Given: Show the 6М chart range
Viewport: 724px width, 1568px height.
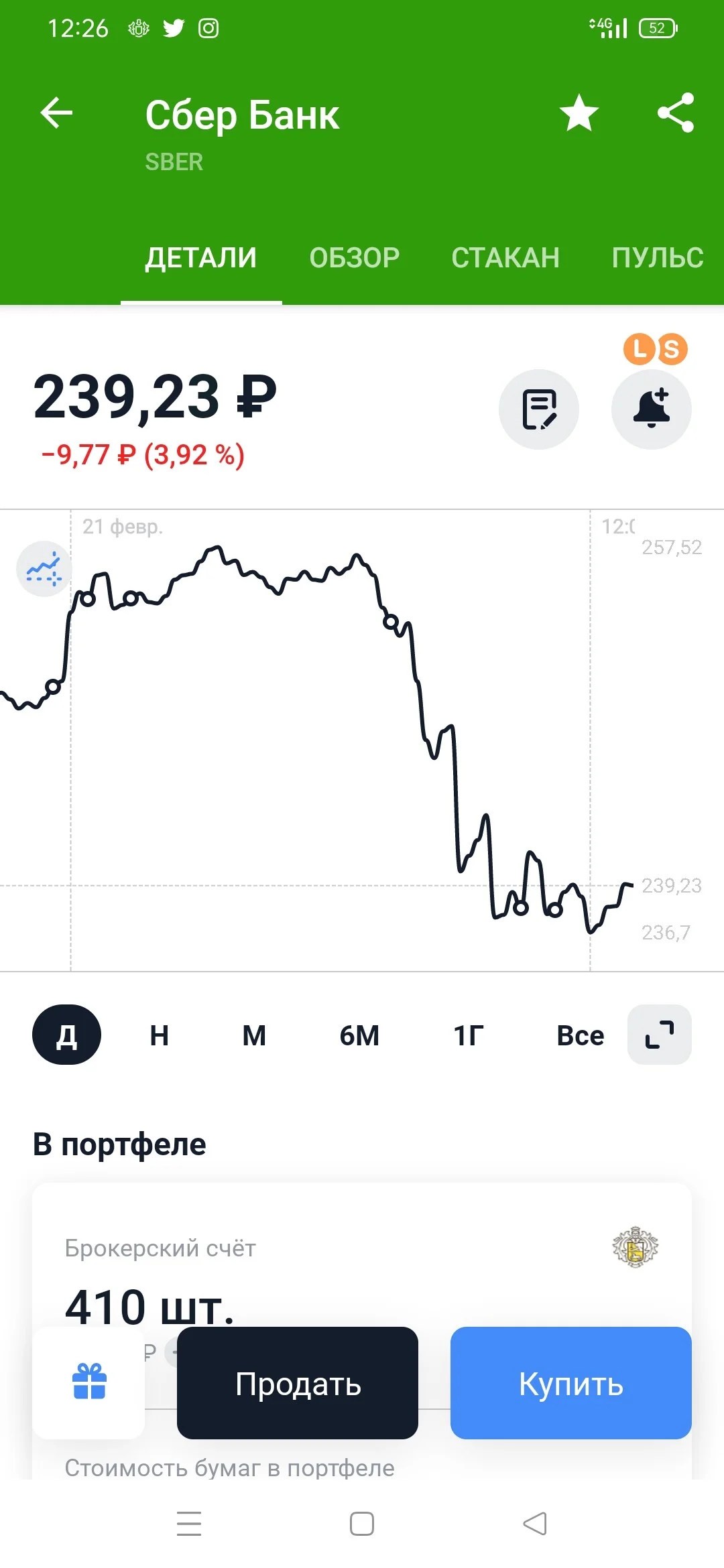Looking at the screenshot, I should coord(359,1035).
